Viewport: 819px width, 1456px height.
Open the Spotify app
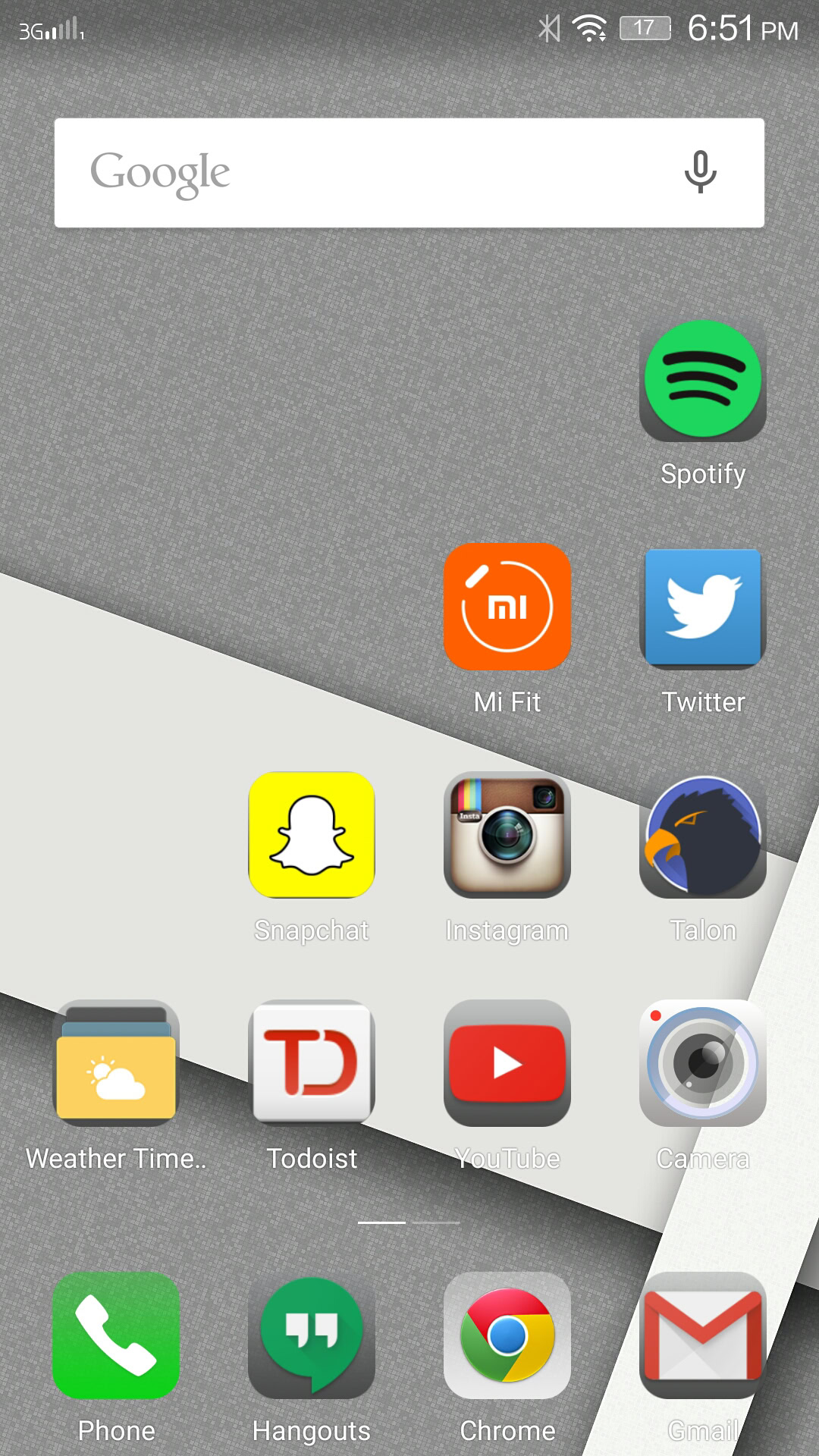click(x=703, y=379)
